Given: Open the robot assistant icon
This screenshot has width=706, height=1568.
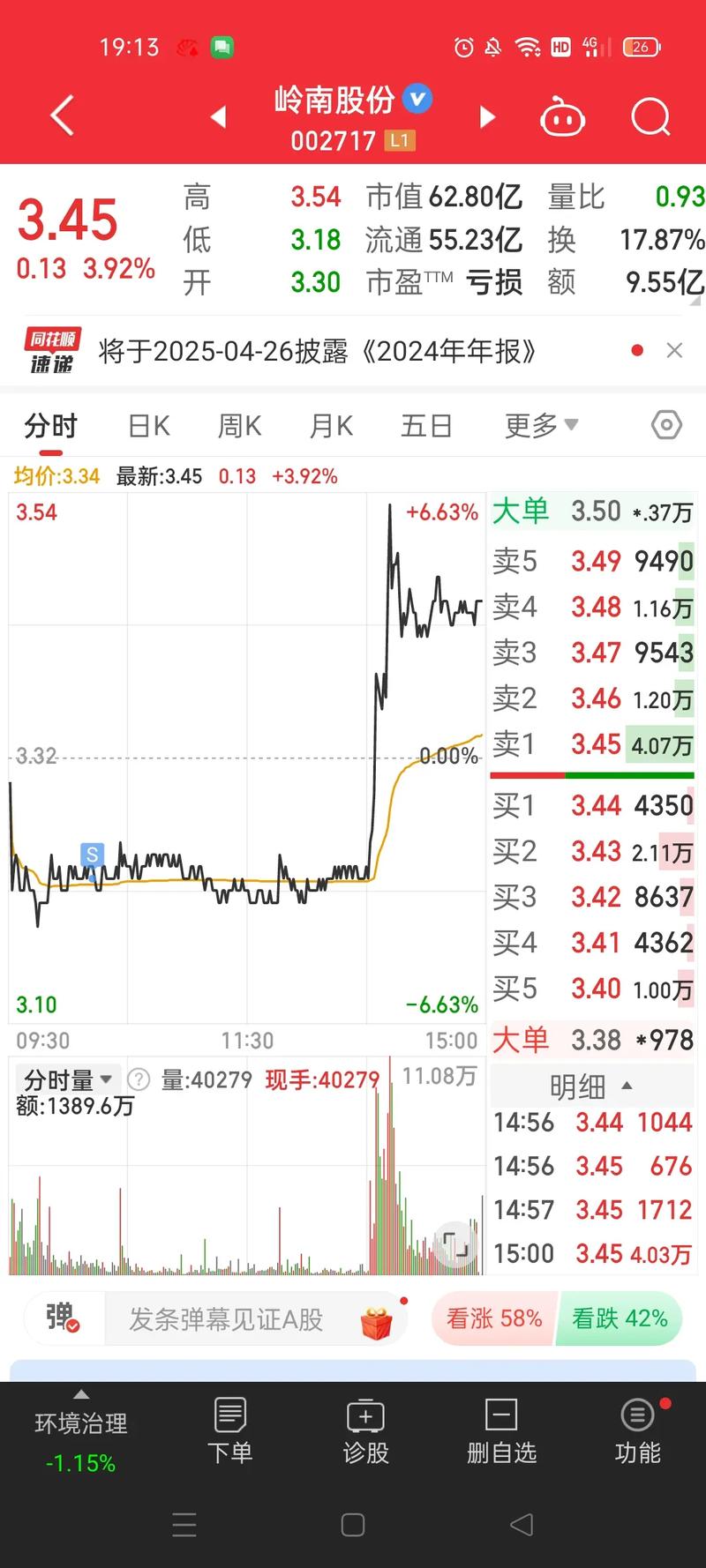Looking at the screenshot, I should [562, 116].
